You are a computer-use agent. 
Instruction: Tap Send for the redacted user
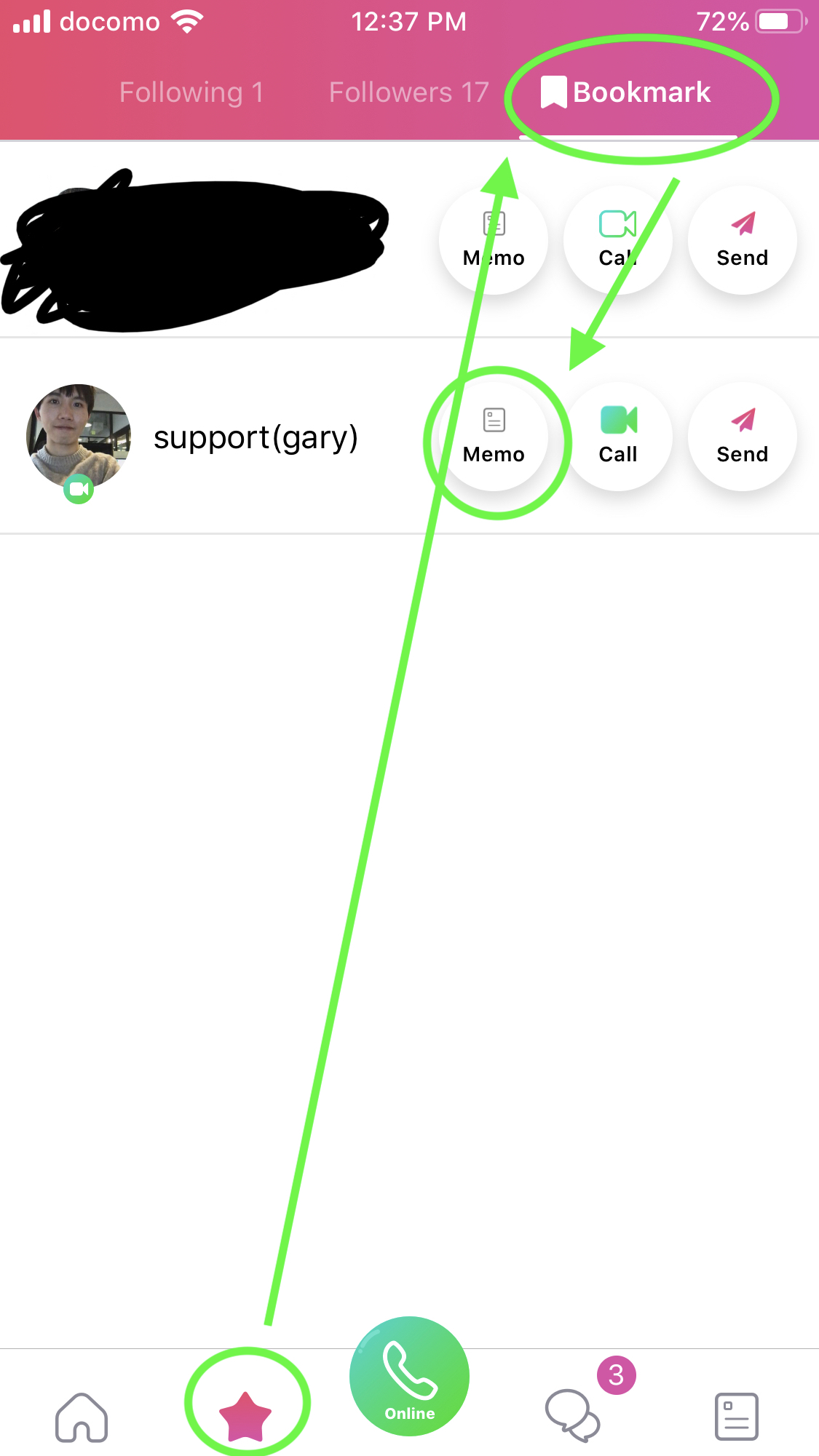point(742,240)
